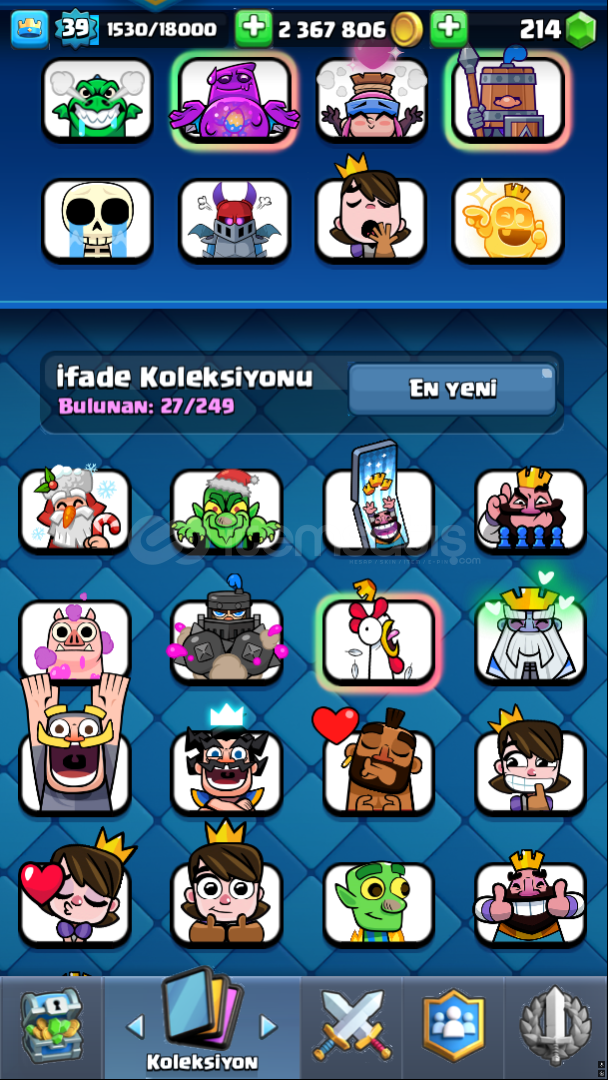The height and width of the screenshot is (1080, 608).
Task: Open the player crown profile icon
Action: 30,30
